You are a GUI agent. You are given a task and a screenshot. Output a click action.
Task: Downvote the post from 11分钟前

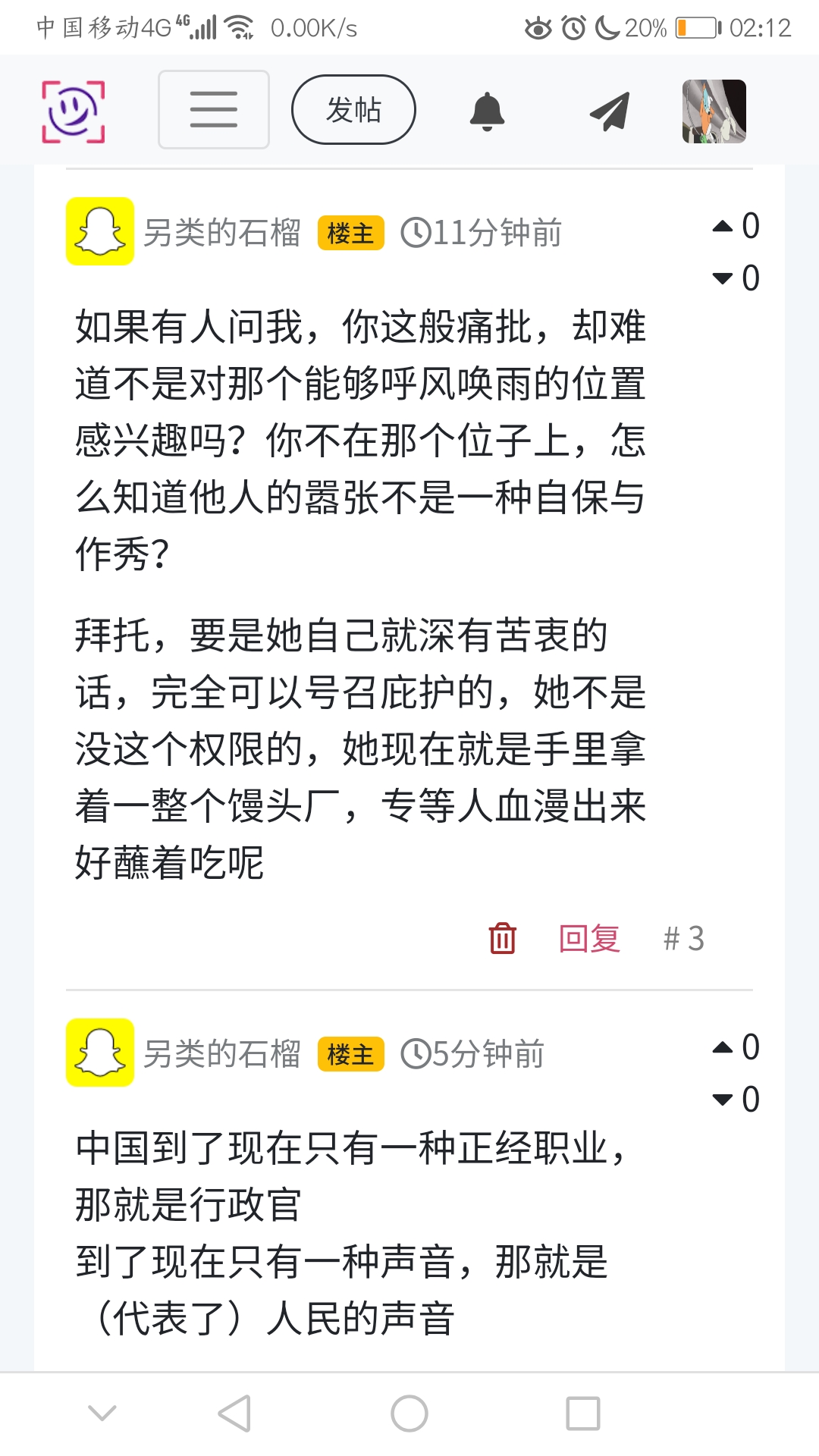[723, 278]
